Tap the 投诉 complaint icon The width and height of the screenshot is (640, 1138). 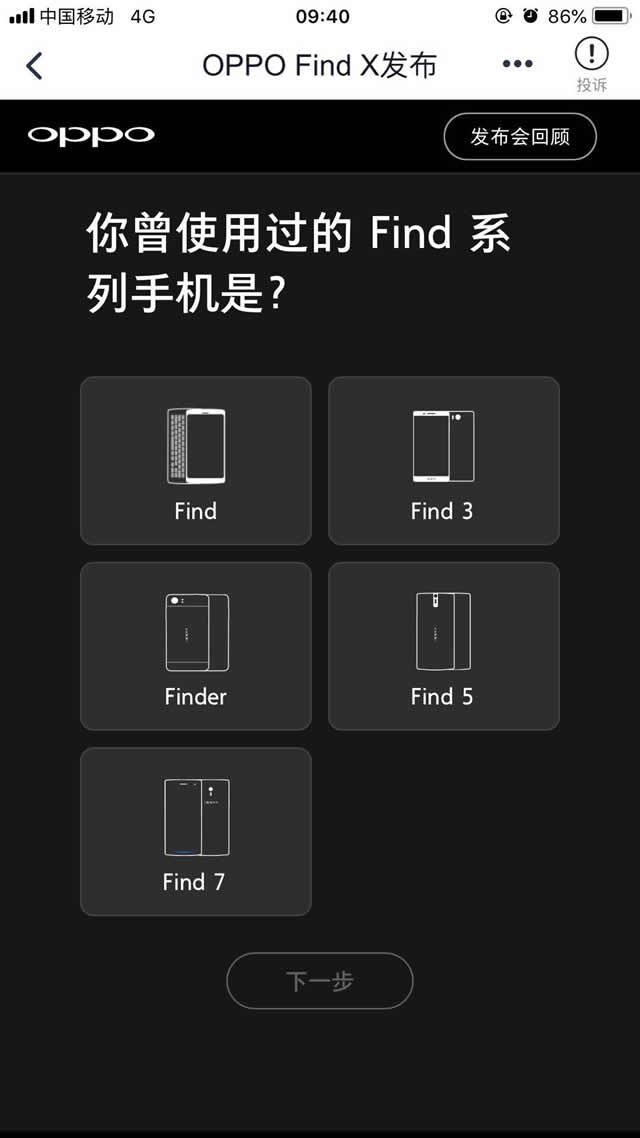click(591, 64)
